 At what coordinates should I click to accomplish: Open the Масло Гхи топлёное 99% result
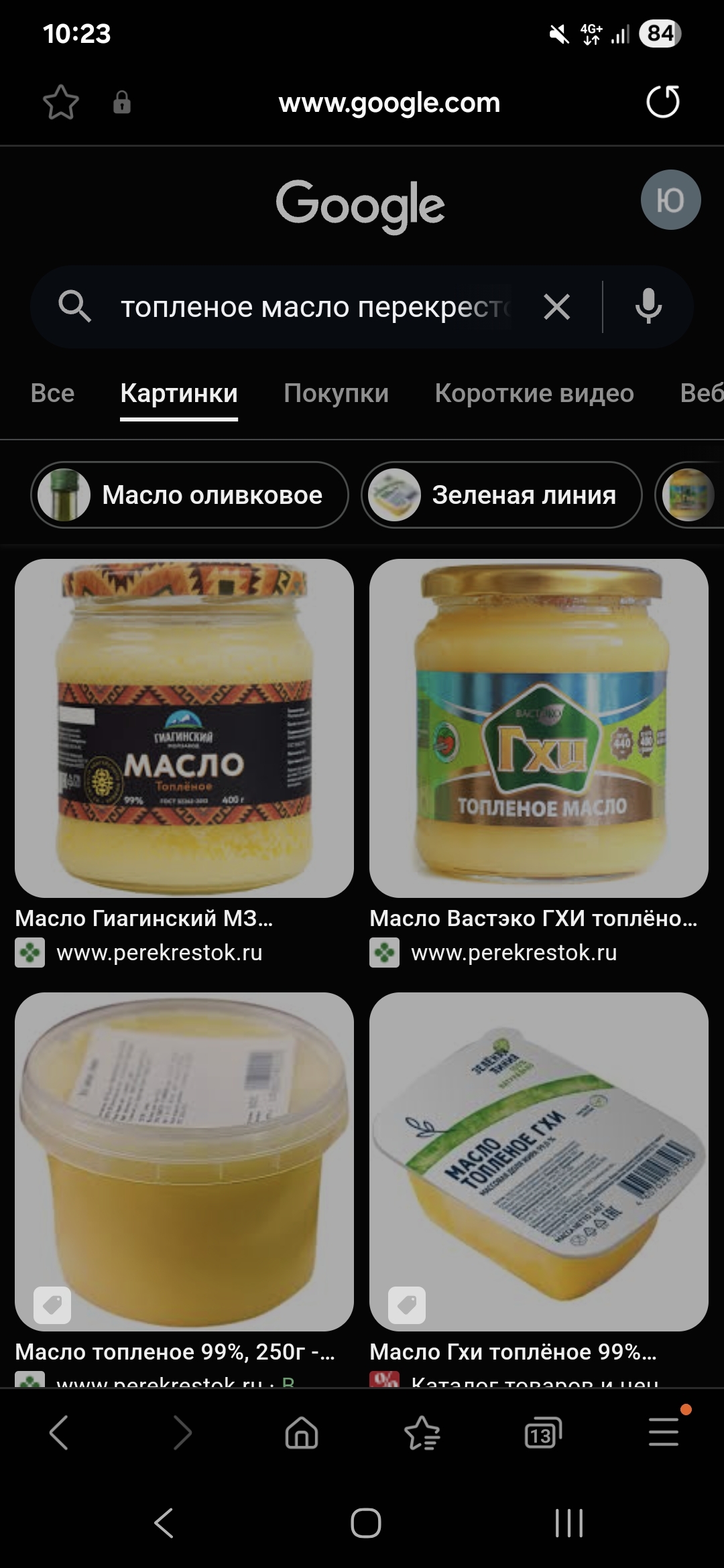click(x=538, y=1161)
